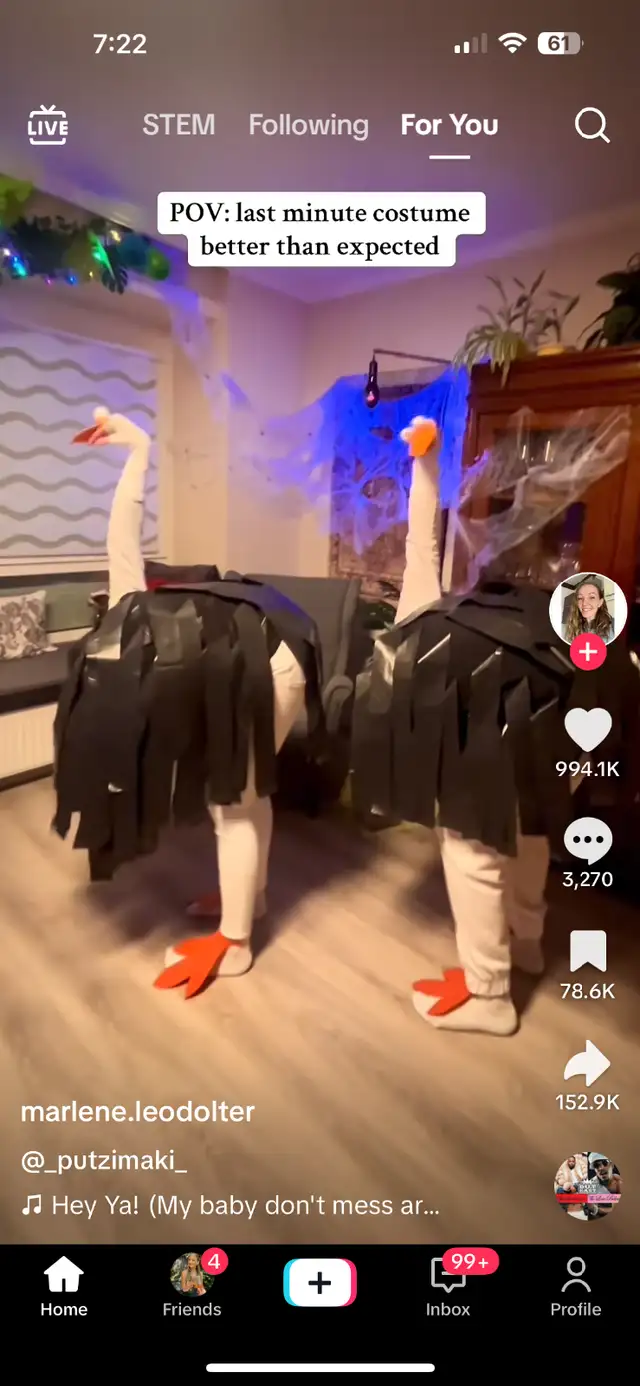The image size is (640, 1386).
Task: Share this video using the arrow
Action: (x=588, y=1064)
